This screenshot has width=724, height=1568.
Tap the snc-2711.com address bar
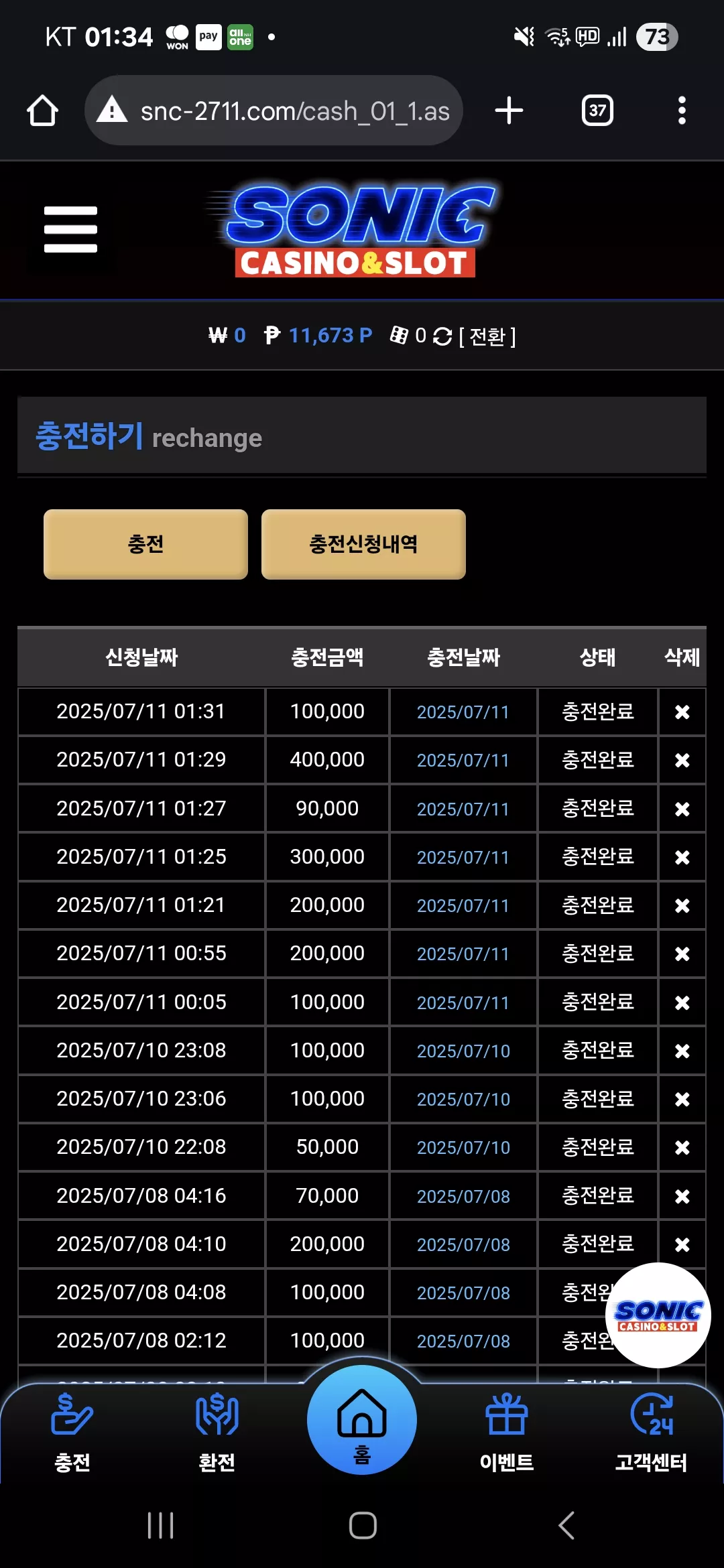point(274,111)
